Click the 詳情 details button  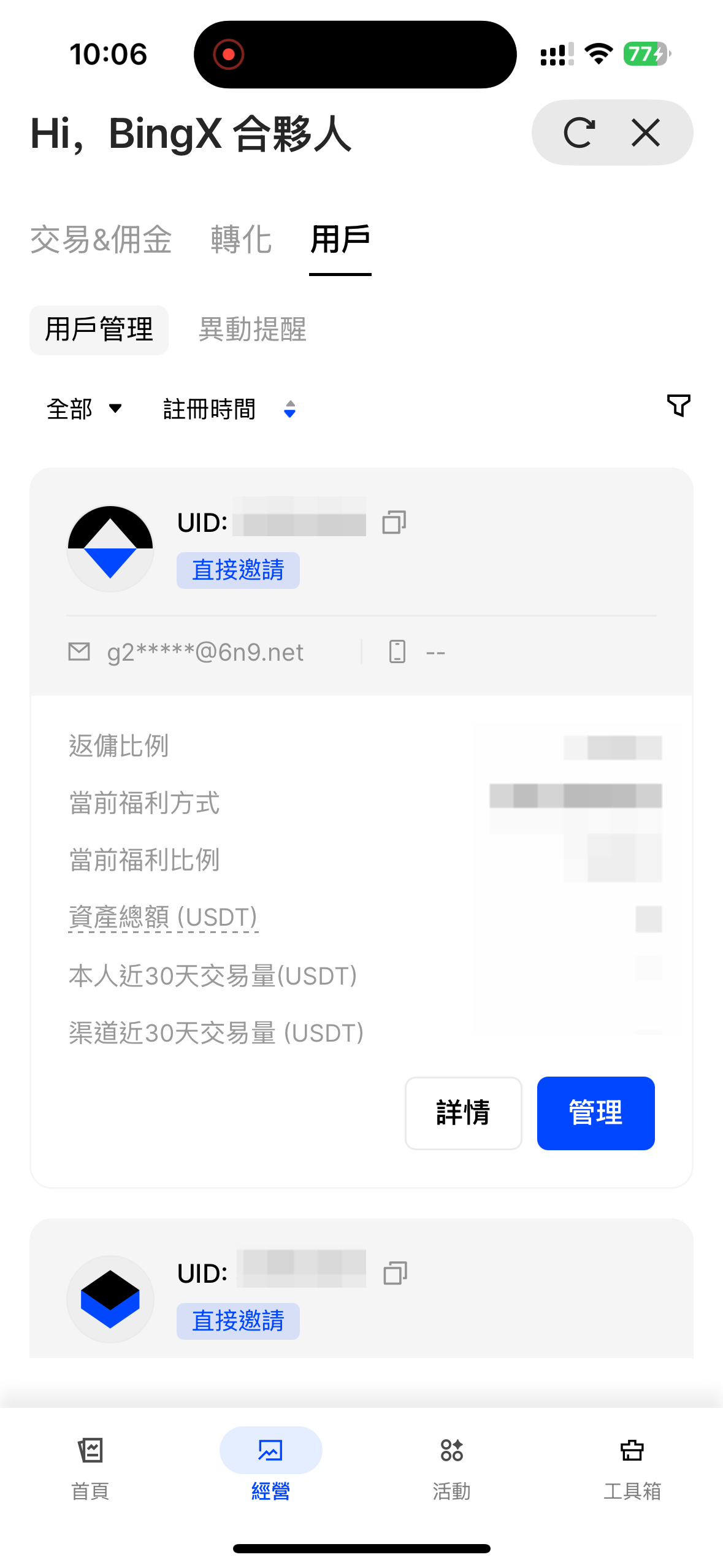point(463,1113)
